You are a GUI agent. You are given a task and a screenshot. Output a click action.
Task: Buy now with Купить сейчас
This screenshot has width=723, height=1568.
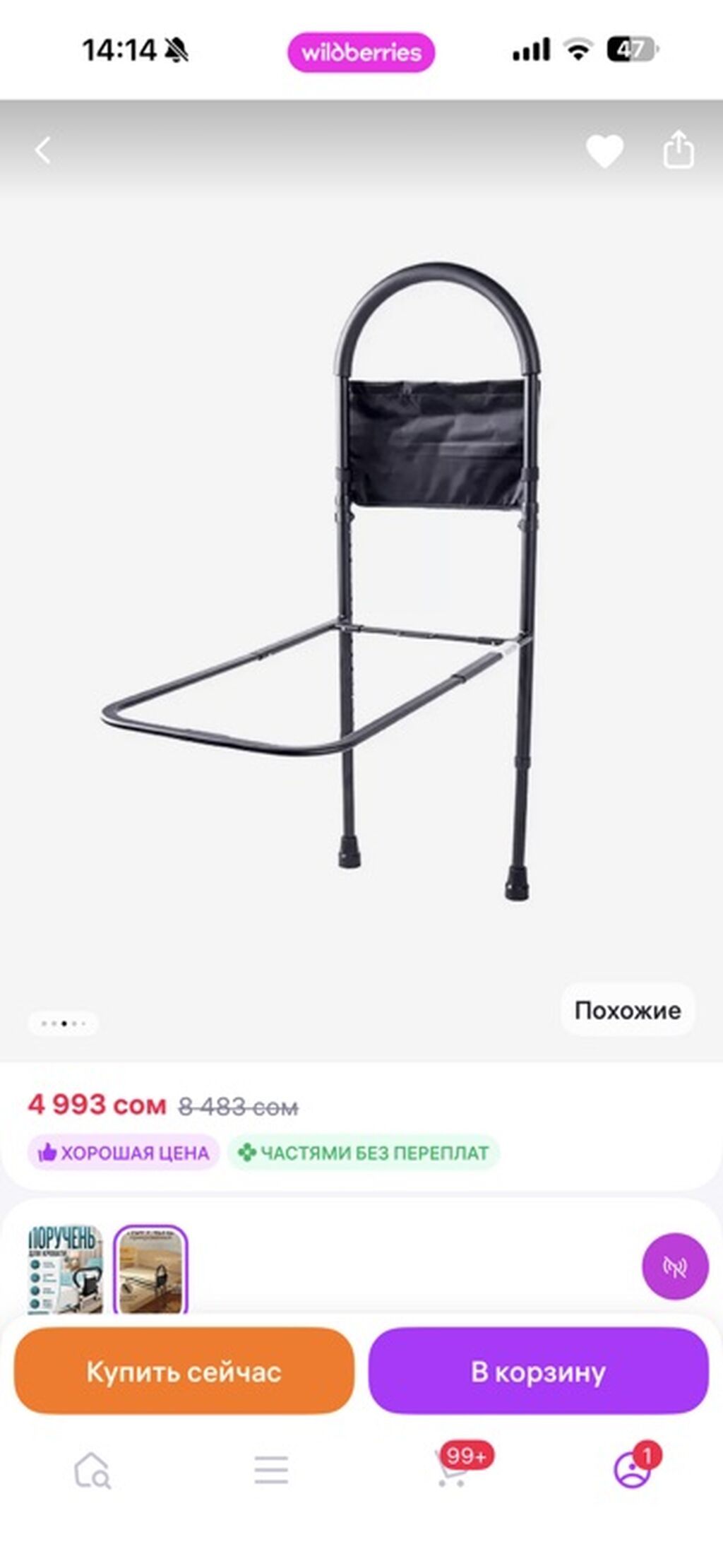coord(184,1371)
